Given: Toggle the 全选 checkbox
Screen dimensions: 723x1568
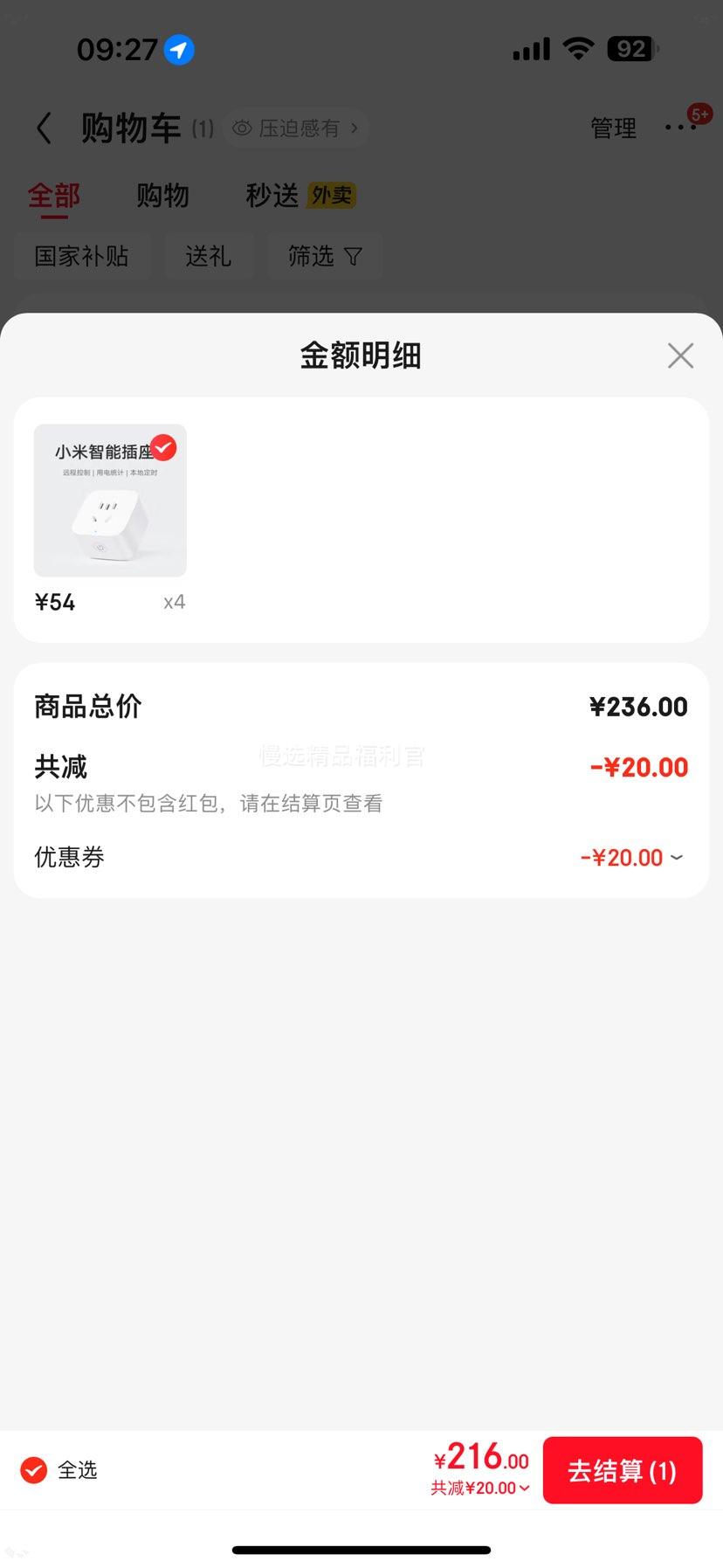Looking at the screenshot, I should click(x=34, y=1470).
